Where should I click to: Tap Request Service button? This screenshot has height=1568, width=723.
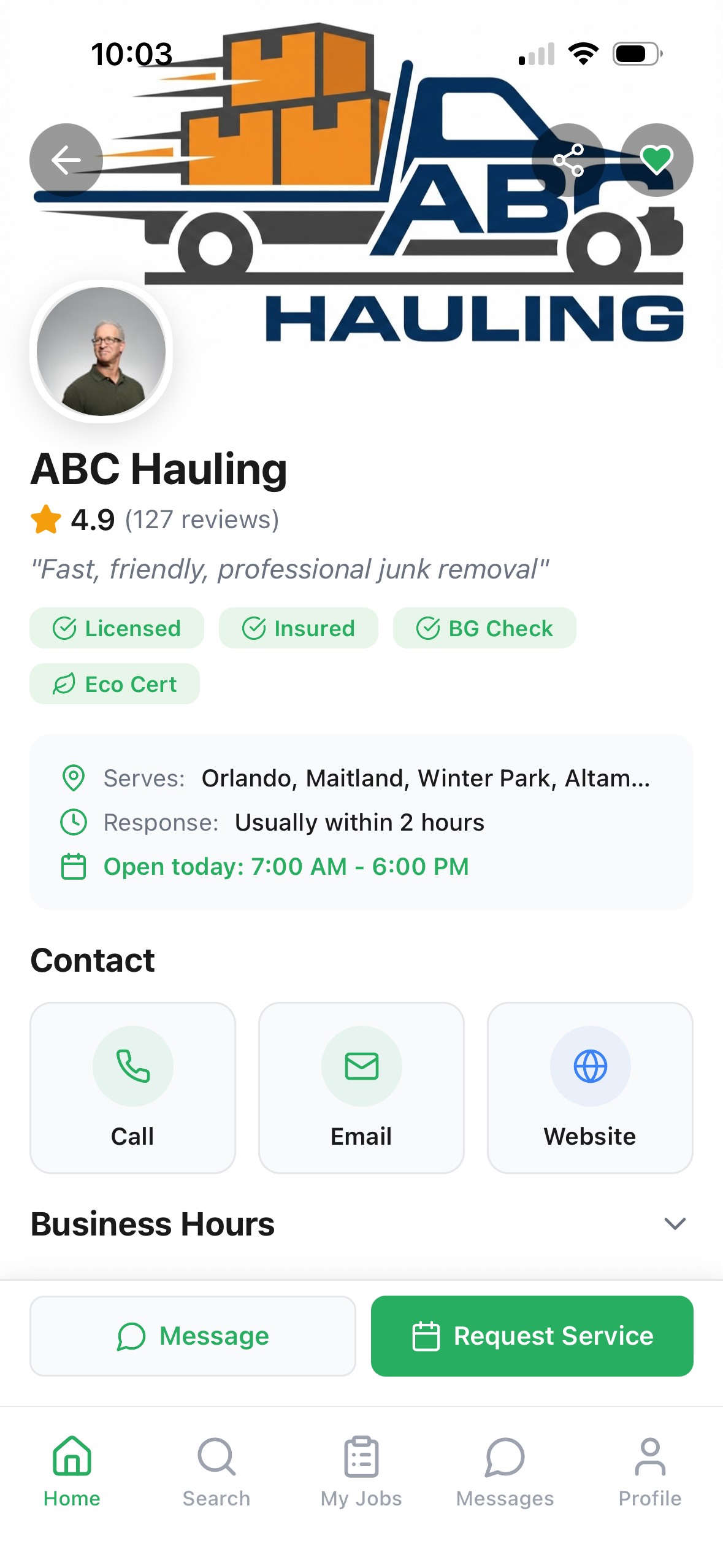[x=532, y=1335]
